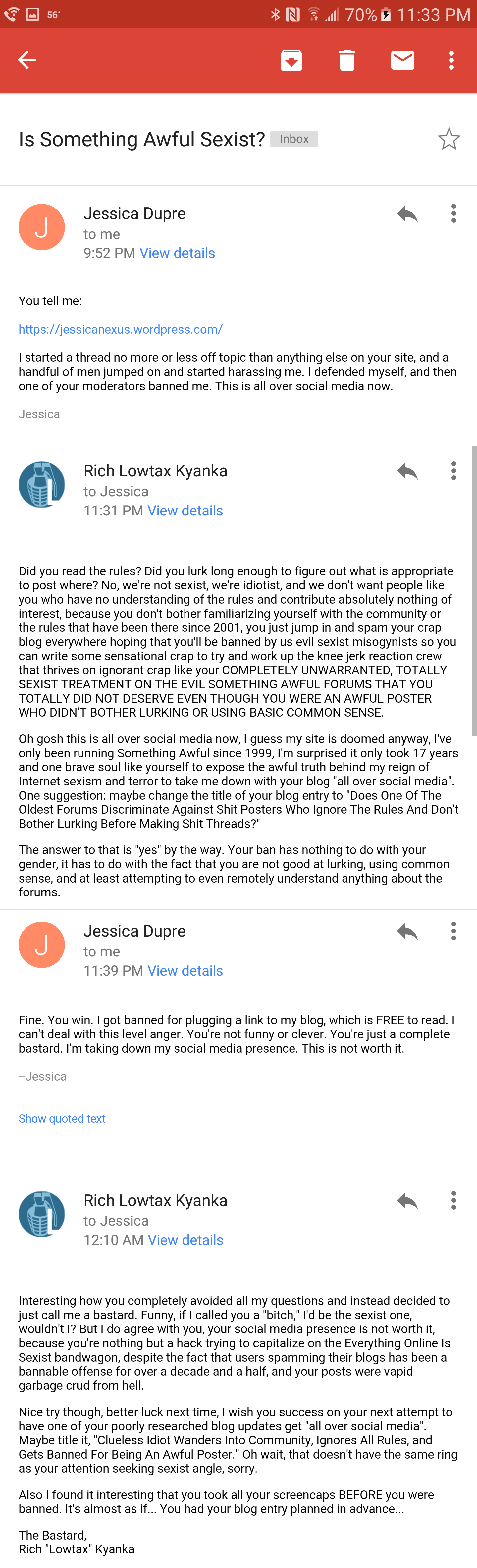
Task: Expand 'Show quoted text' in Jessica's reply
Action: point(62,1119)
